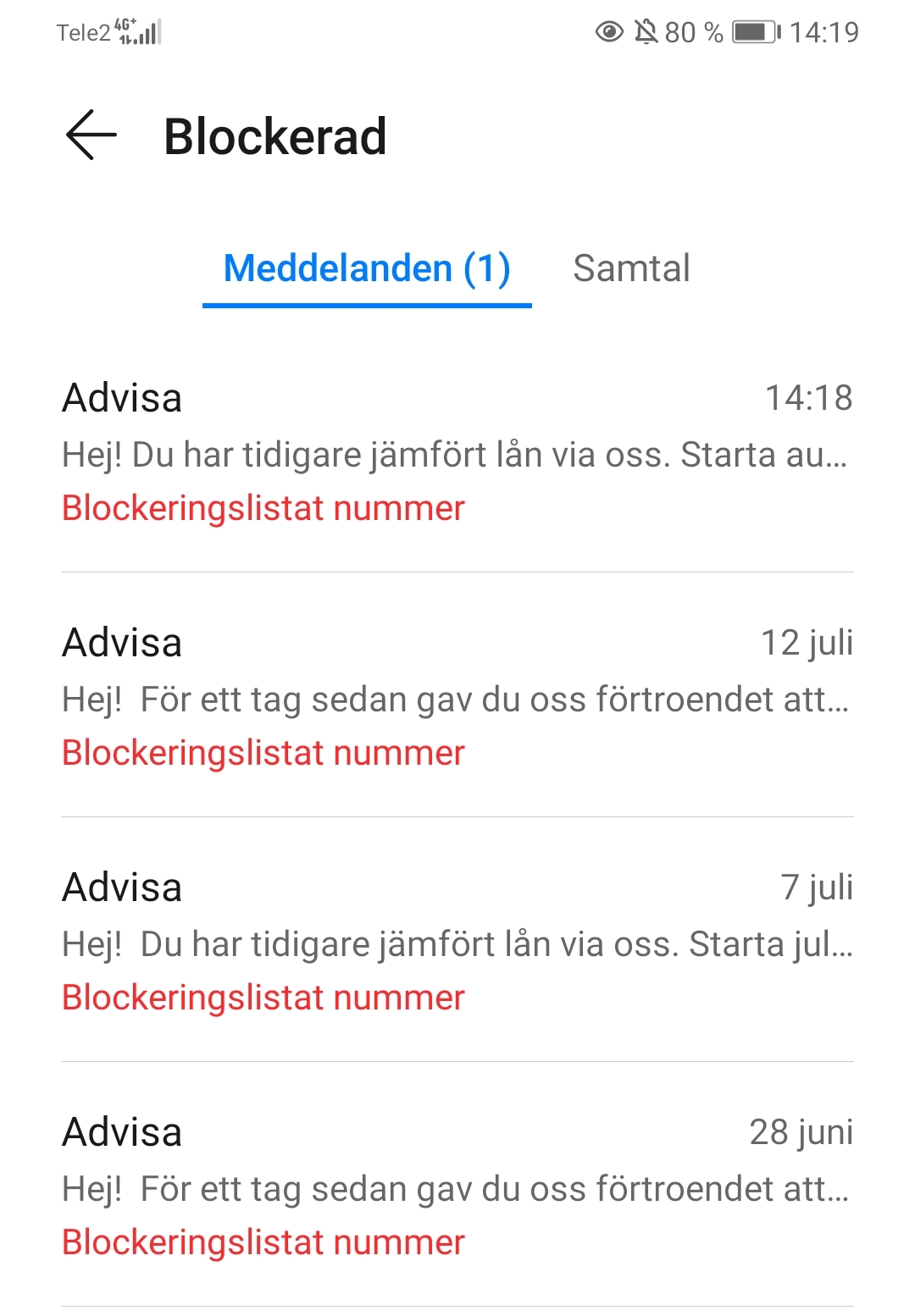Tap Blockeringslistat nummer on the 28 juni message
Image resolution: width=915 pixels, height=1316 pixels.
[263, 1241]
